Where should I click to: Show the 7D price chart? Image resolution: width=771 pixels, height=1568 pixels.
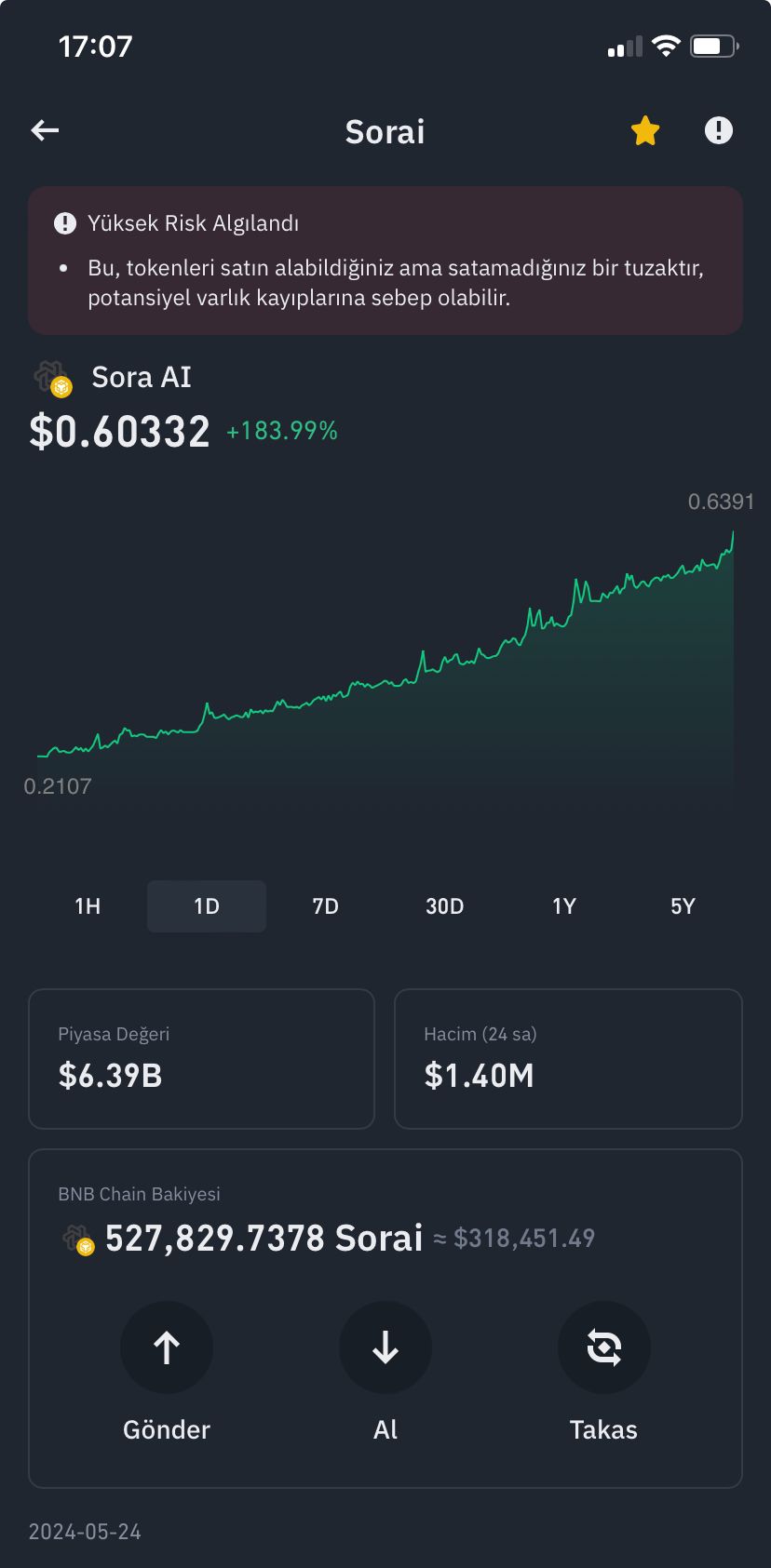pos(326,906)
